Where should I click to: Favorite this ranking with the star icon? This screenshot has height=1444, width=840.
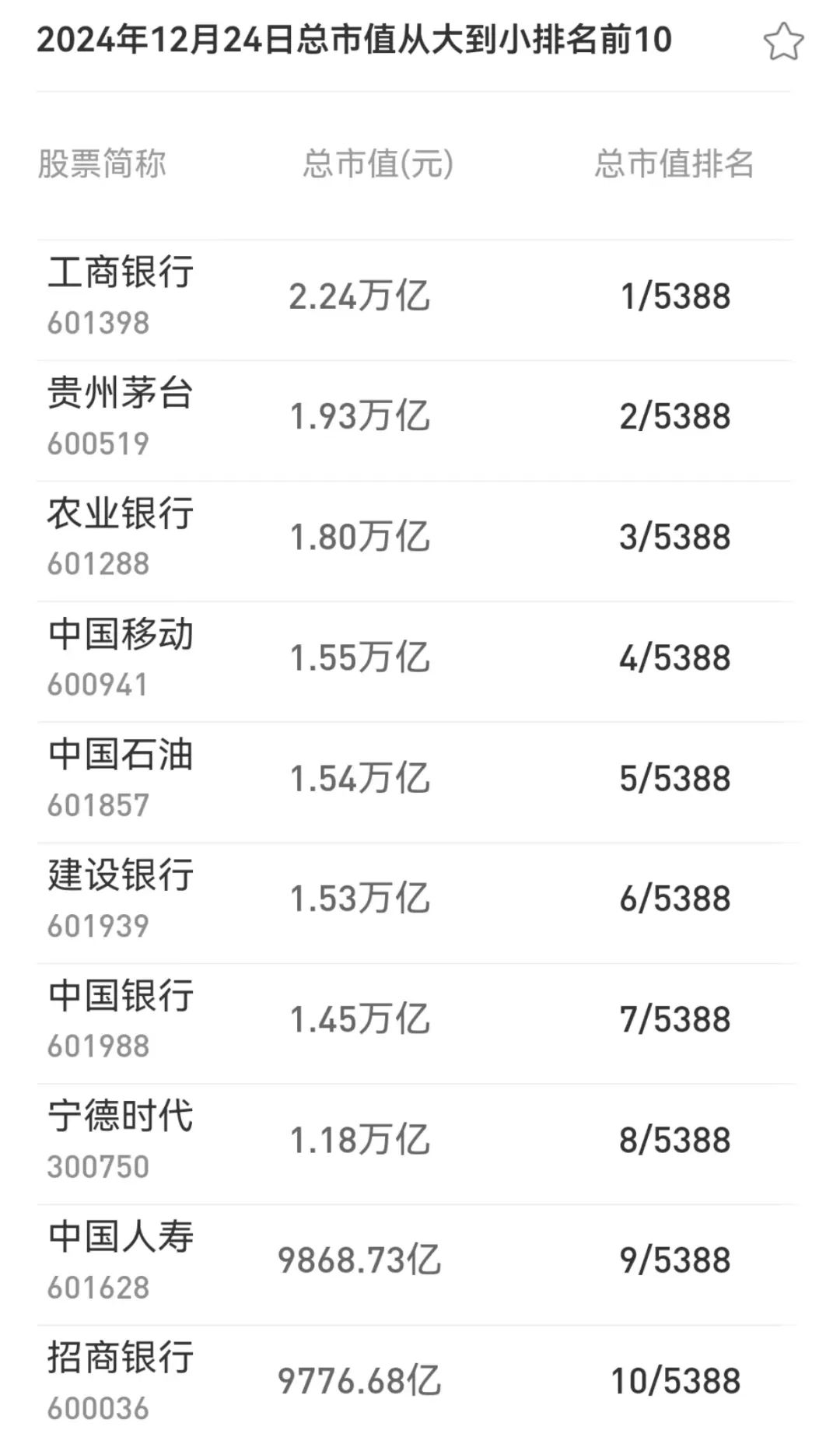point(782,42)
